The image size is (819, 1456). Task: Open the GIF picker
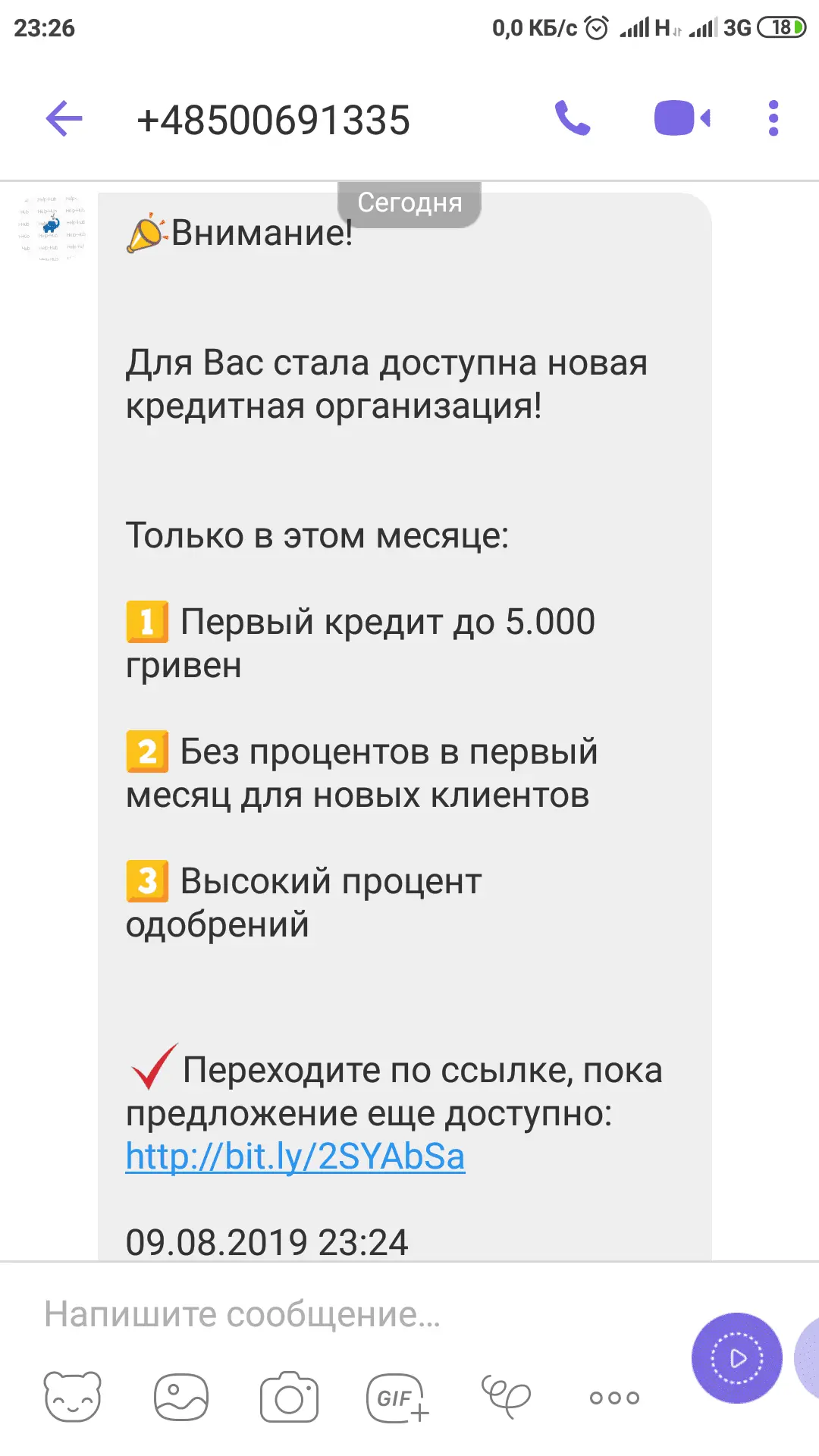click(397, 1397)
